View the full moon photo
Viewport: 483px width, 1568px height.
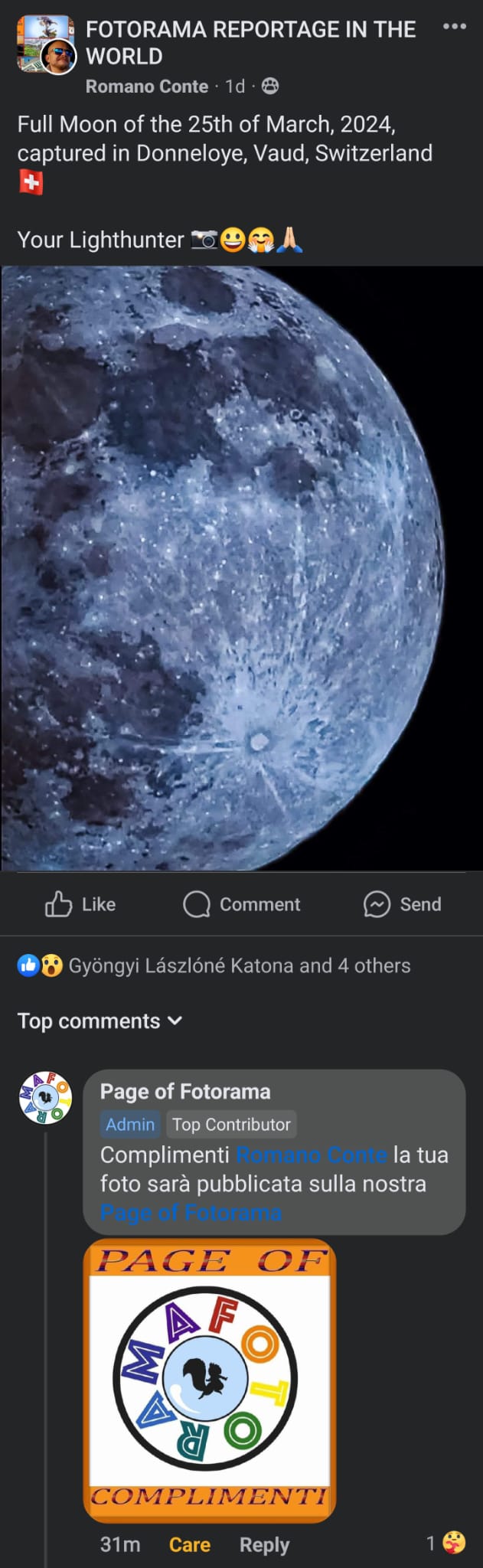click(241, 568)
